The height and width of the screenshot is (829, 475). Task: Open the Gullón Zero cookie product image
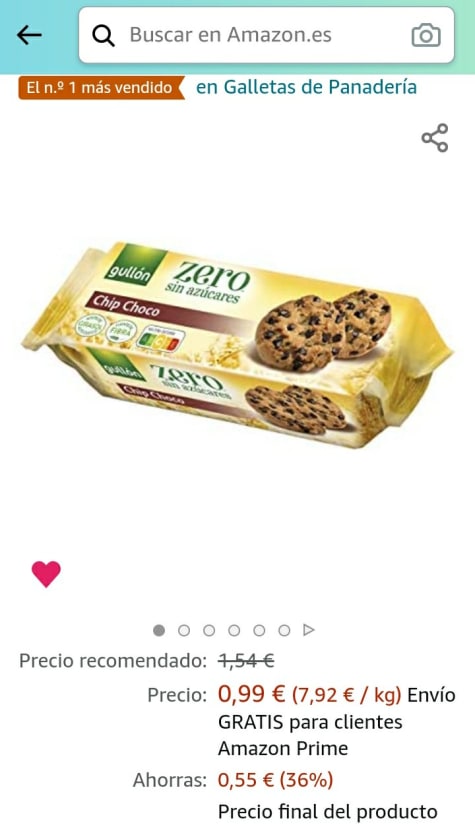click(x=238, y=344)
